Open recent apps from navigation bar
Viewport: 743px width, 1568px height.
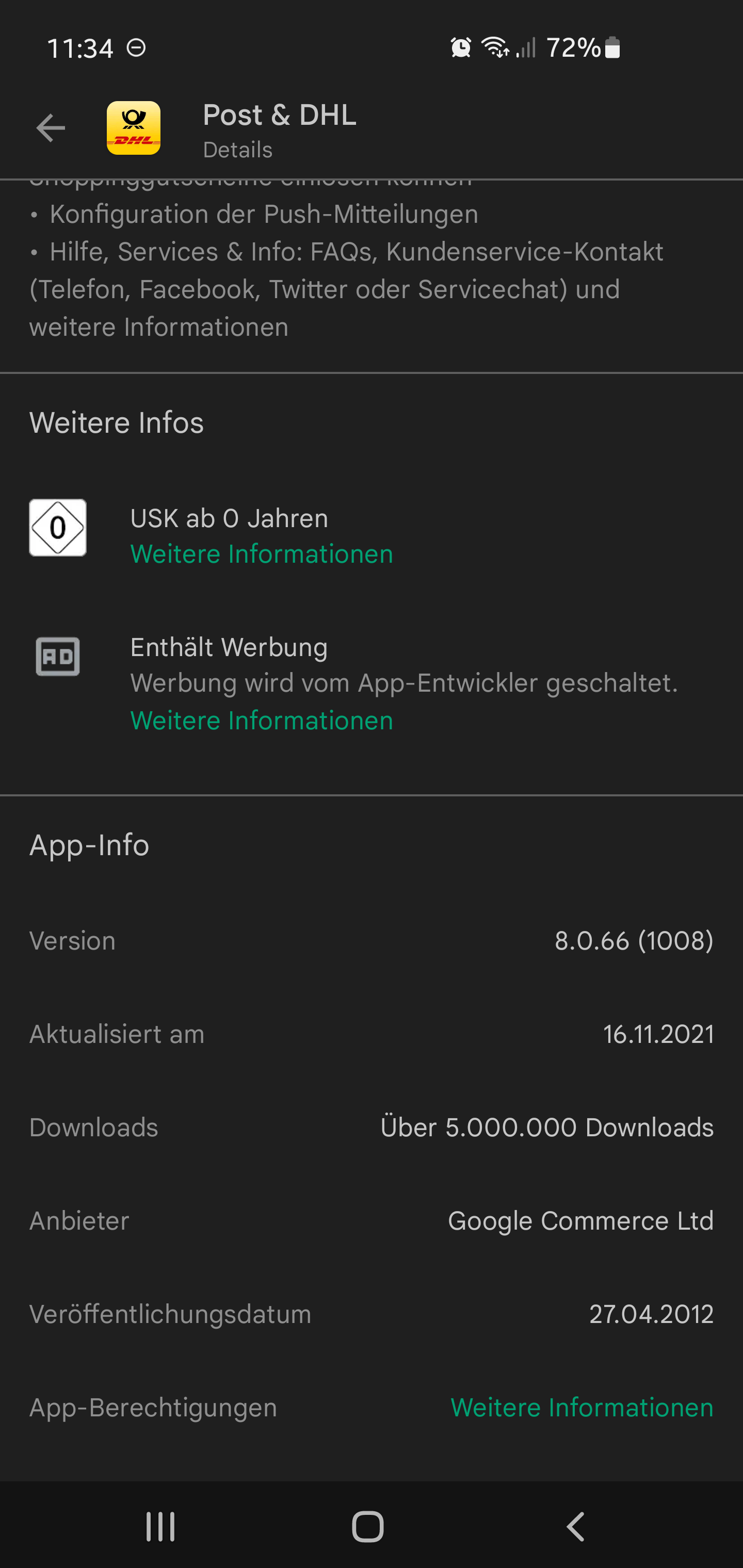161,1526
